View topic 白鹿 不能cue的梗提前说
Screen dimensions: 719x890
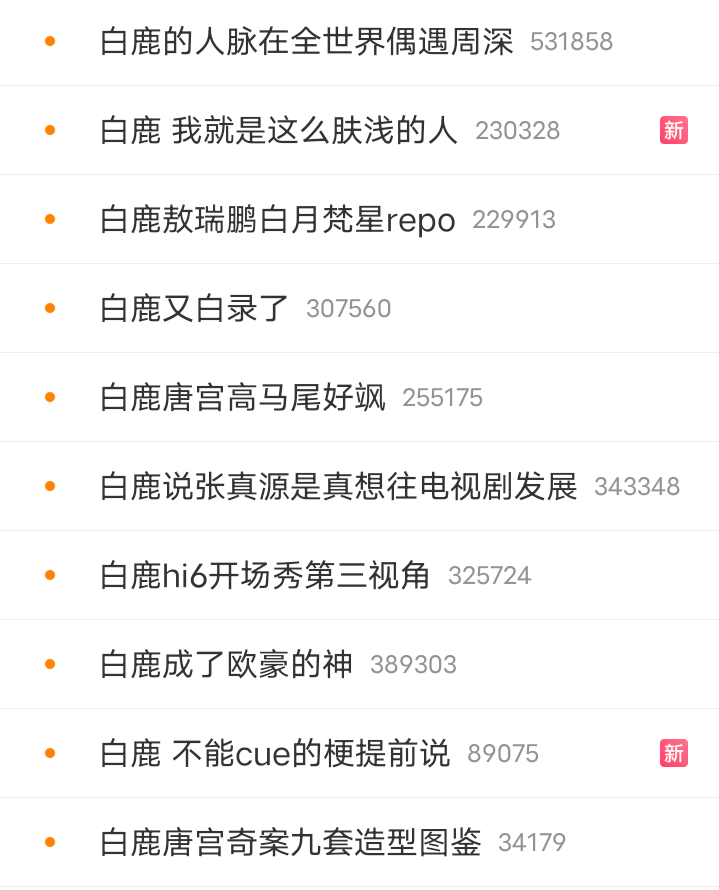pyautogui.click(x=275, y=754)
